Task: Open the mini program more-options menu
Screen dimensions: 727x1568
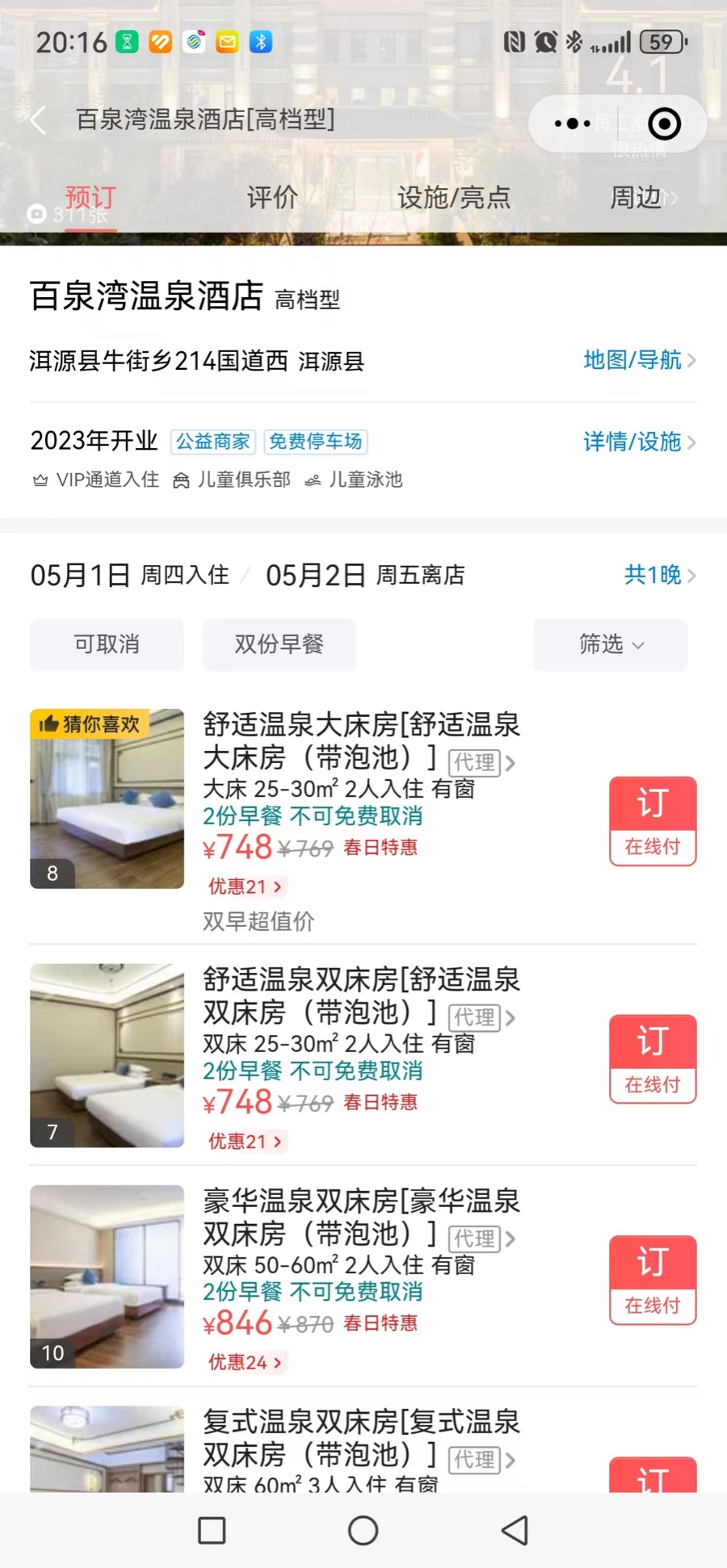Action: click(573, 124)
